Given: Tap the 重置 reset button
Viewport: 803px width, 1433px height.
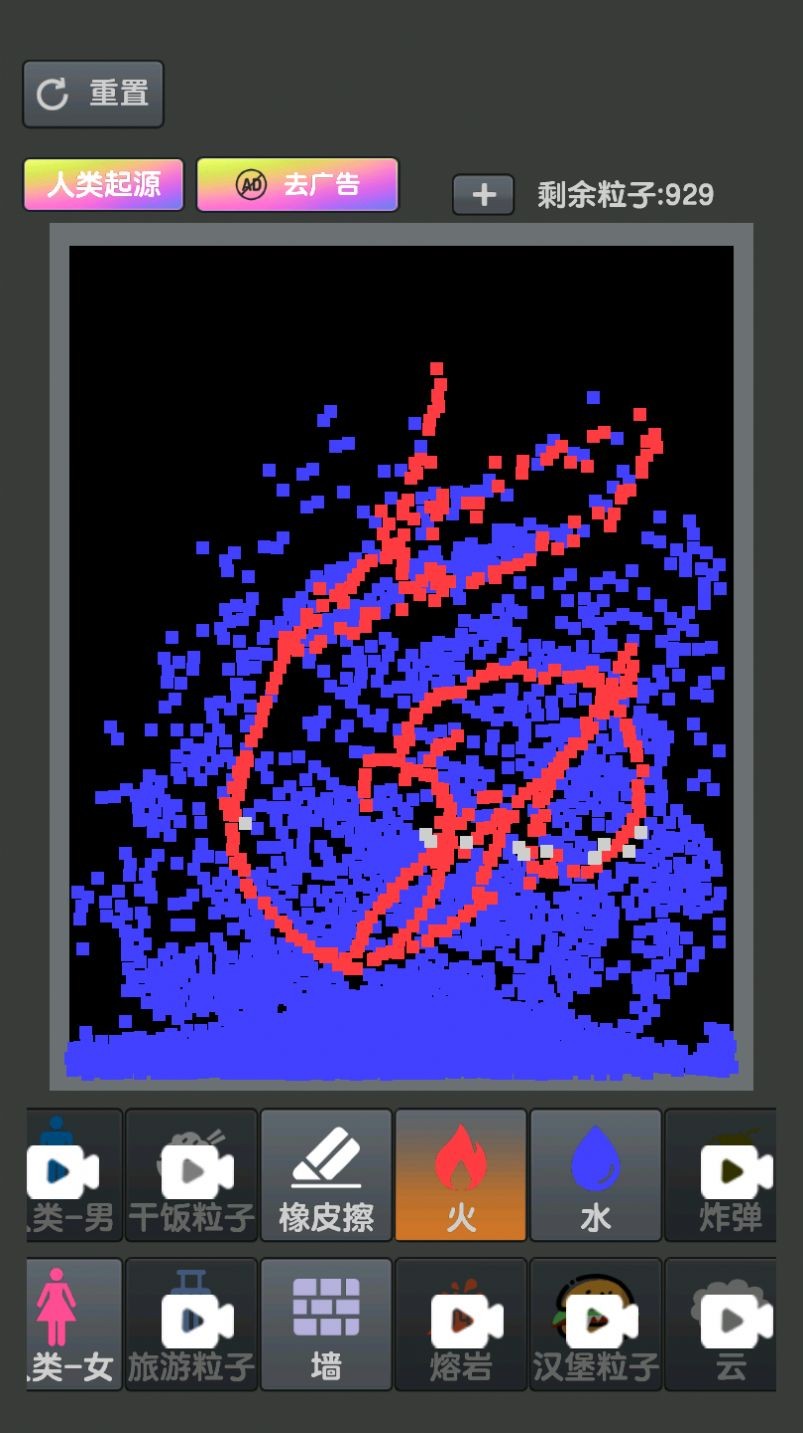Looking at the screenshot, I should click(93, 94).
